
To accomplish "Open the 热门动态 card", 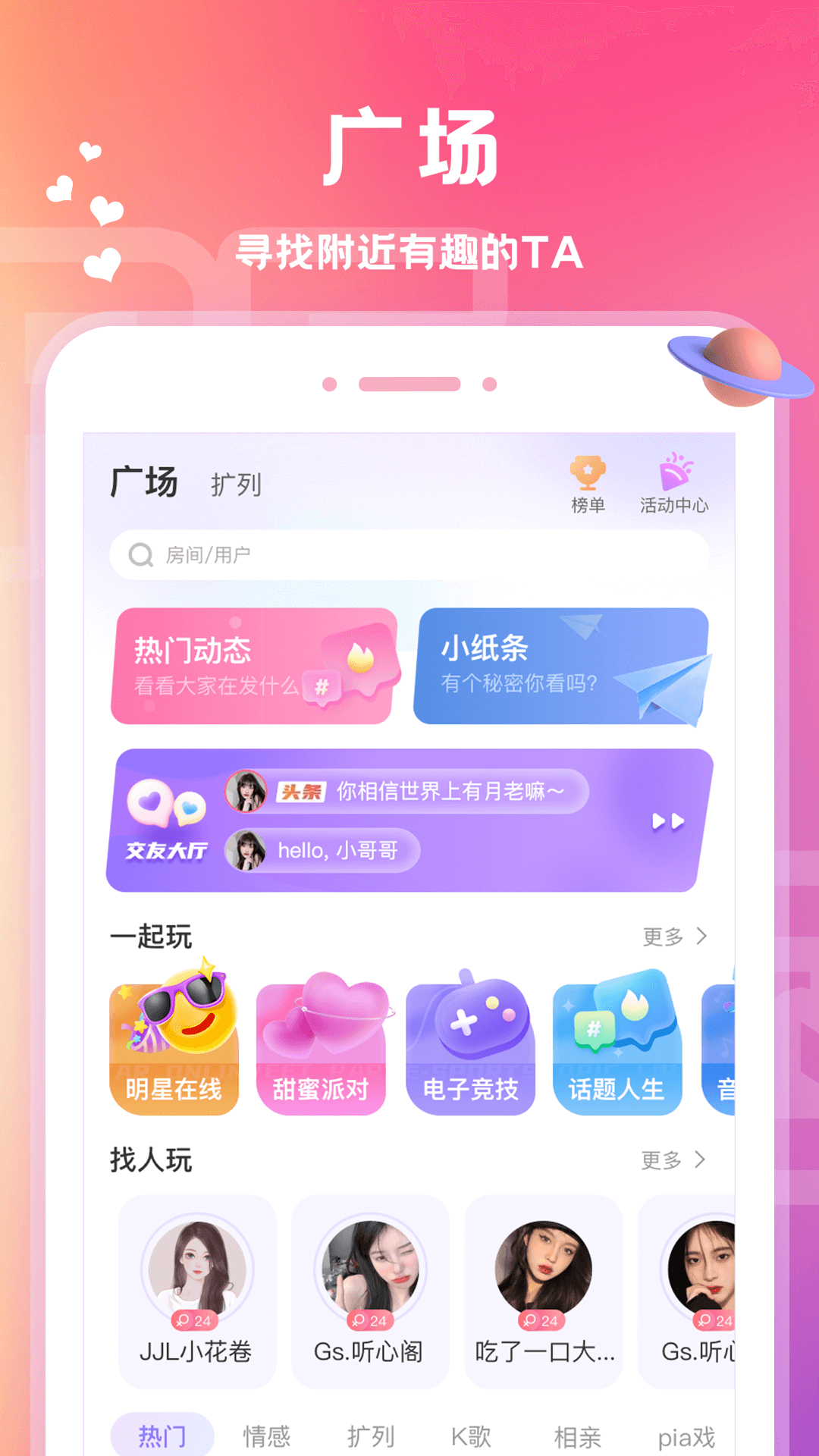I will point(254,664).
